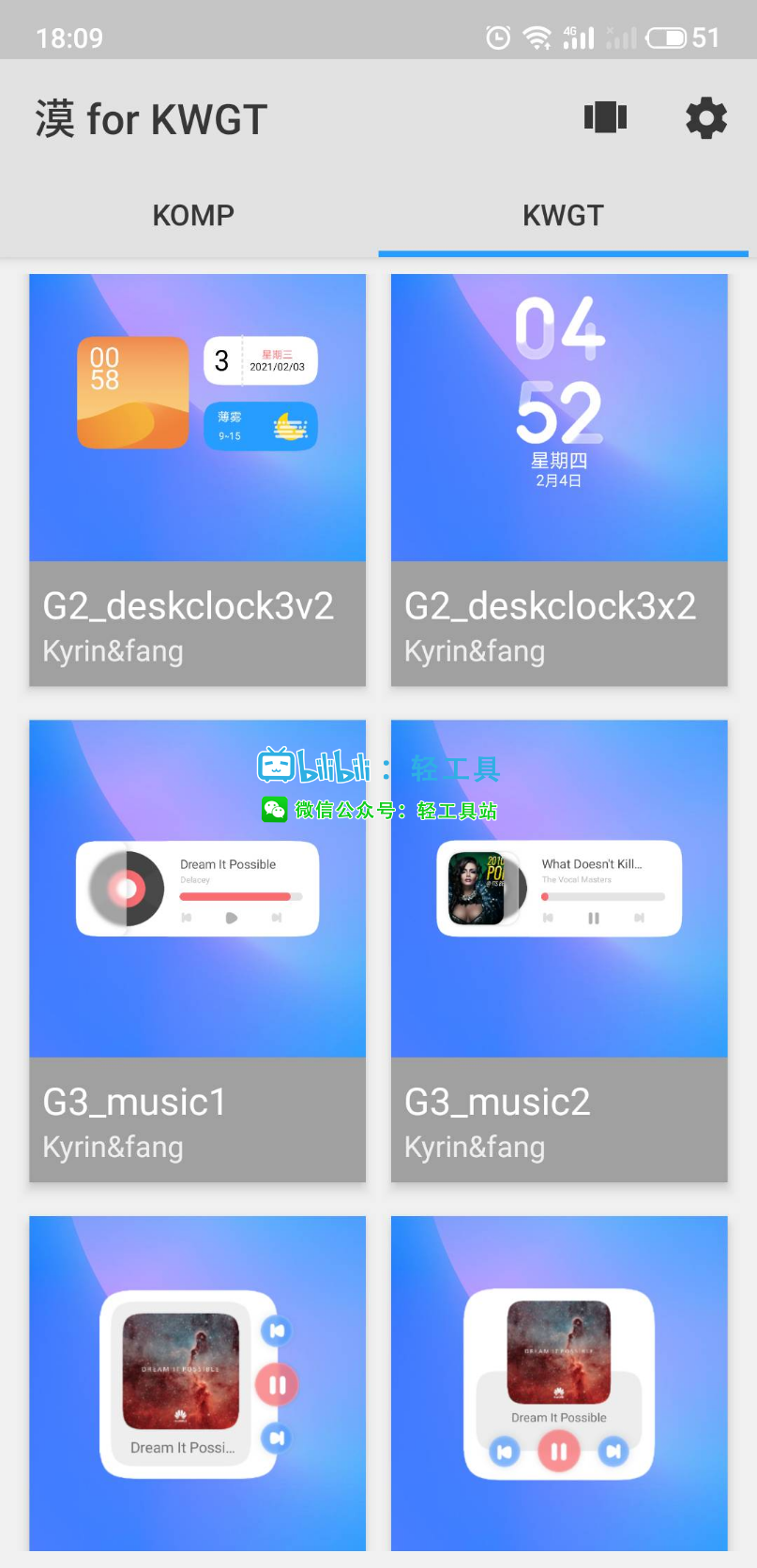Switch to the KOMP tab
This screenshot has width=757, height=1568.
click(x=193, y=215)
